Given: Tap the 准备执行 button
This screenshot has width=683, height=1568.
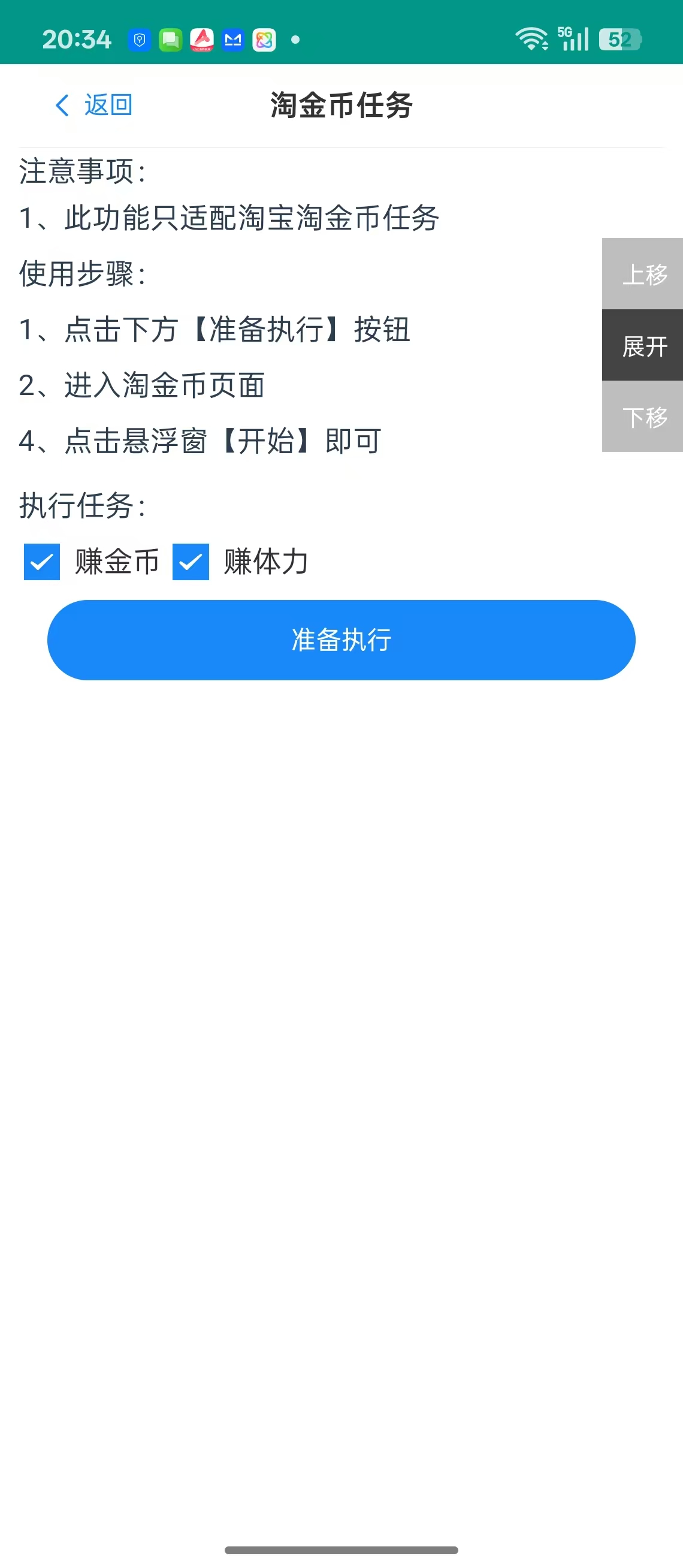Looking at the screenshot, I should tap(341, 640).
